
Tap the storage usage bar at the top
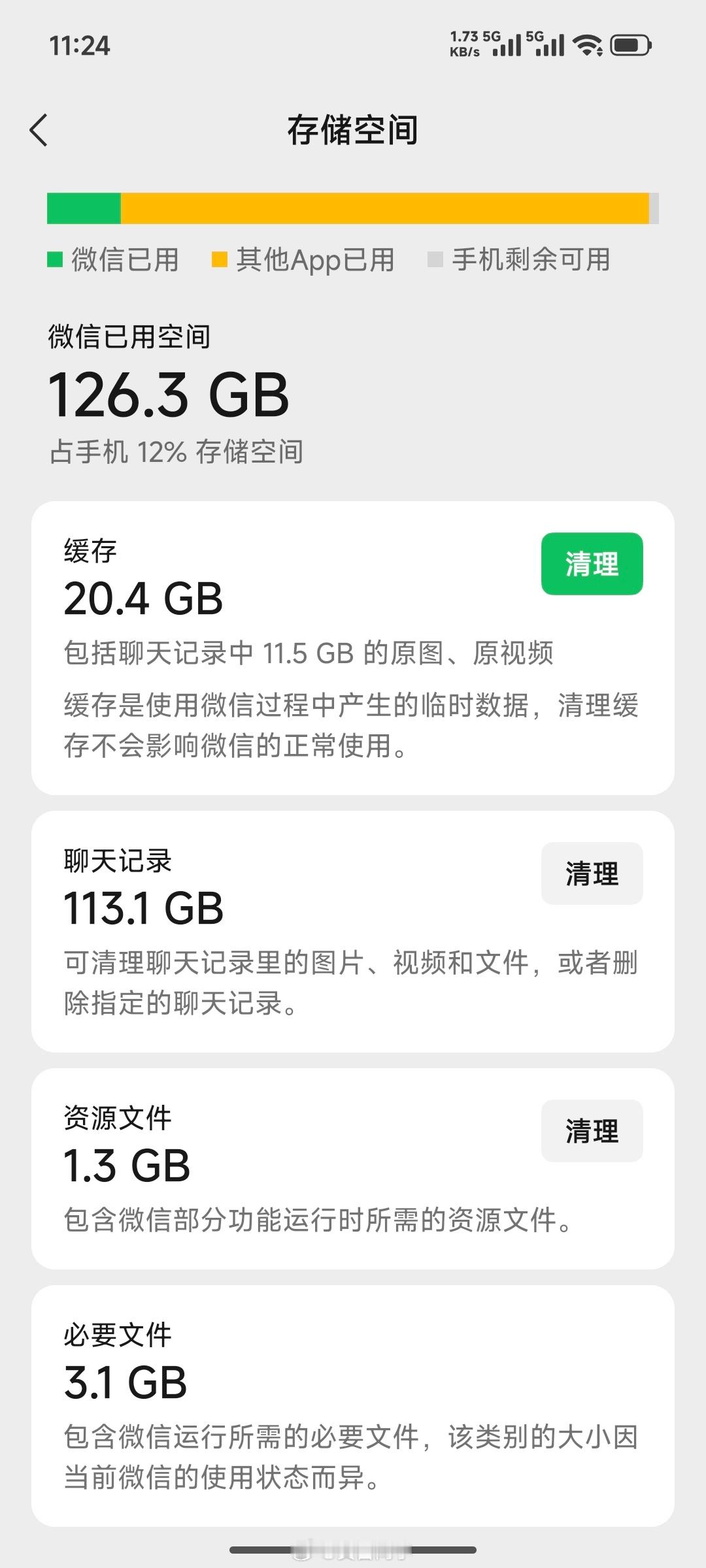tap(353, 207)
